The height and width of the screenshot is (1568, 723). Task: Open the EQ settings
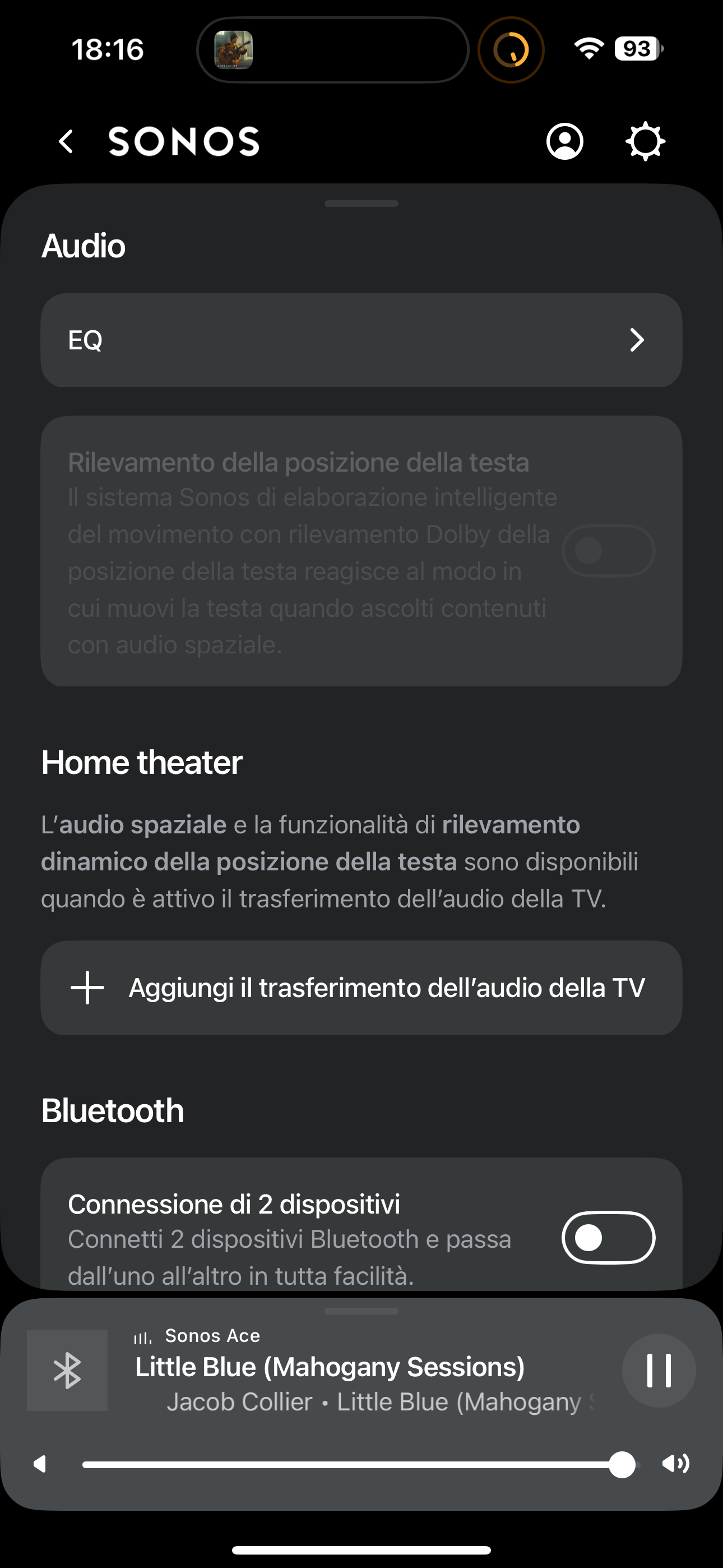pyautogui.click(x=361, y=340)
